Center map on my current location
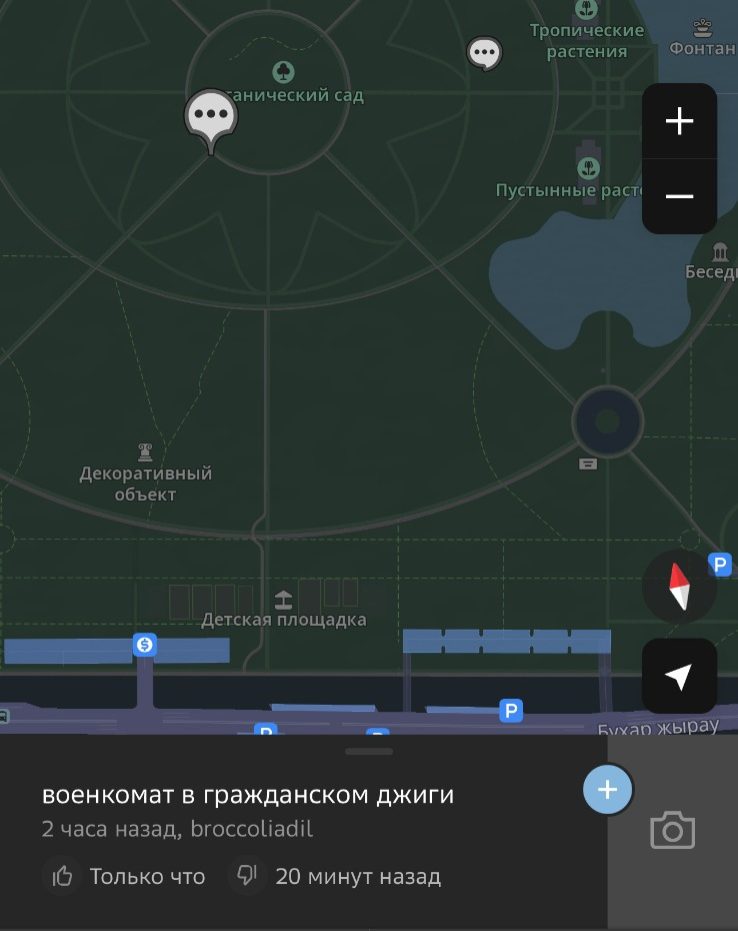Viewport: 738px width, 931px height. 679,677
